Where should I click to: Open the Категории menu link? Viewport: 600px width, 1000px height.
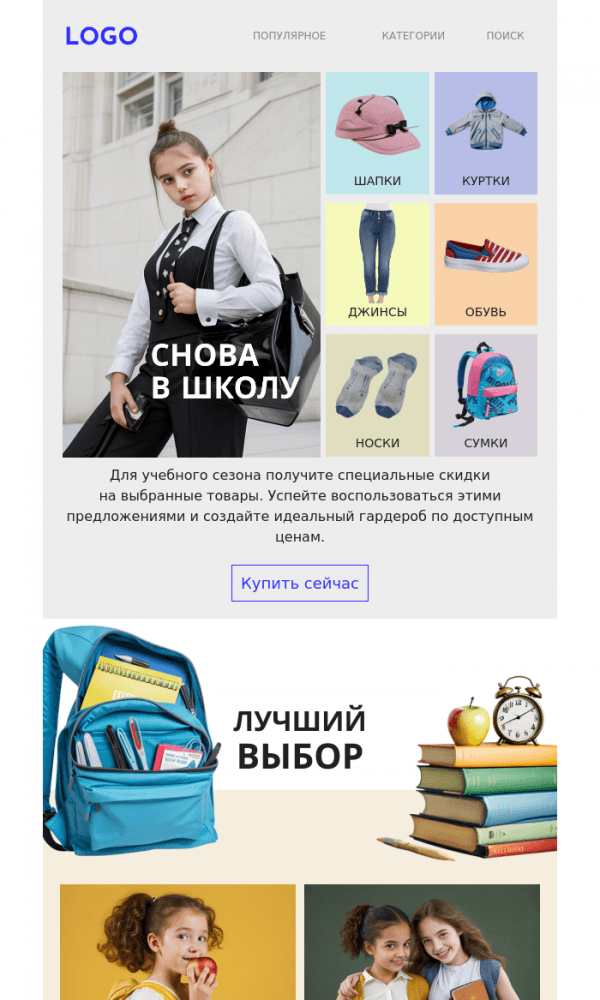(x=413, y=36)
